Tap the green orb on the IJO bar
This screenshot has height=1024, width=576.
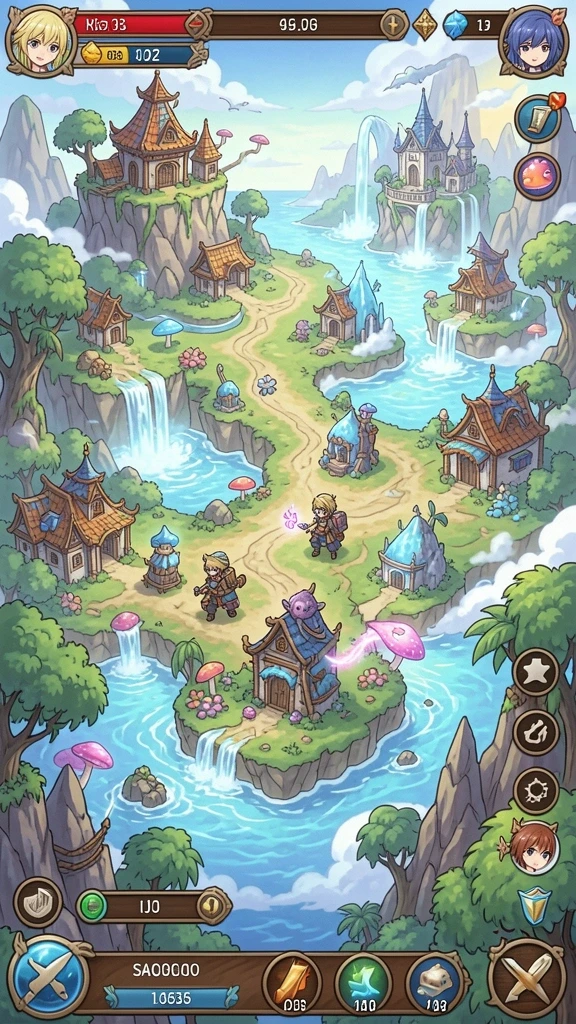click(92, 906)
